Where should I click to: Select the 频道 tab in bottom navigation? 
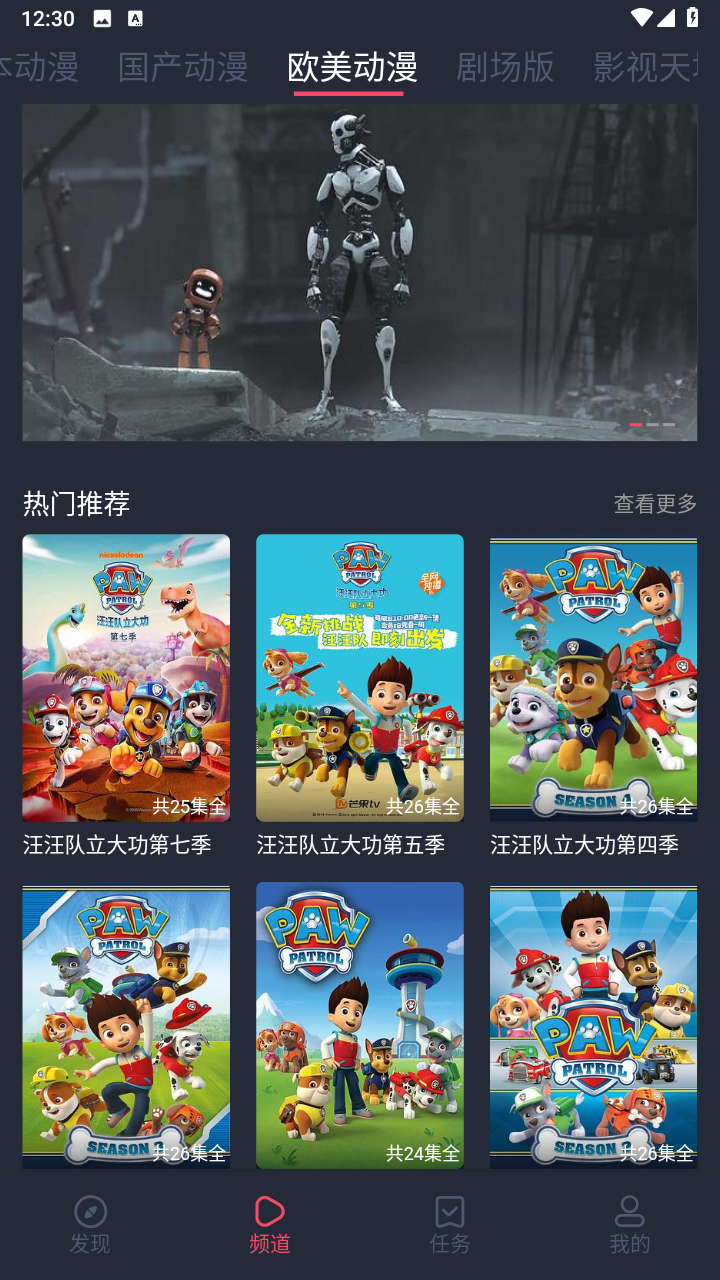point(270,1225)
